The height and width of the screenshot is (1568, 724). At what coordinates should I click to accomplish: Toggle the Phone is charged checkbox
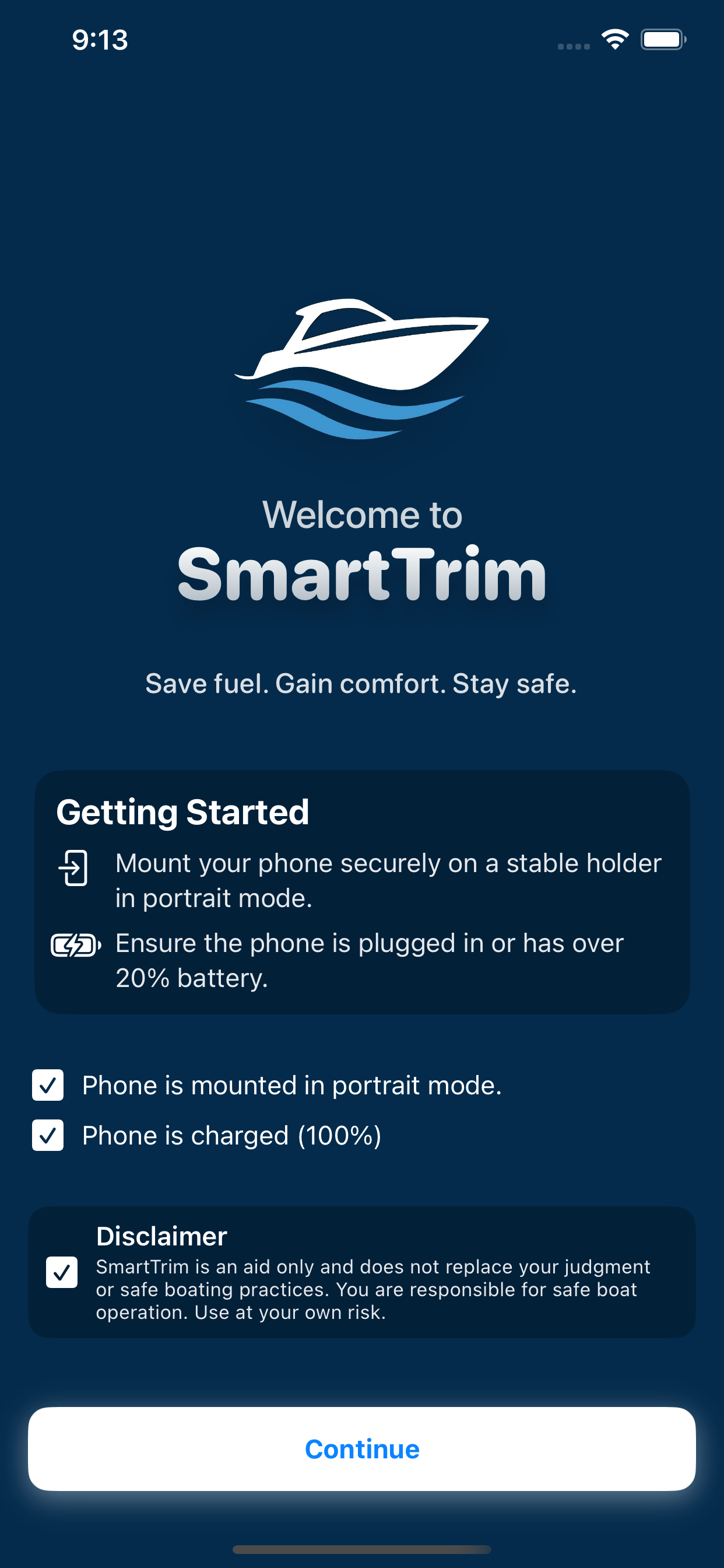(47, 1136)
